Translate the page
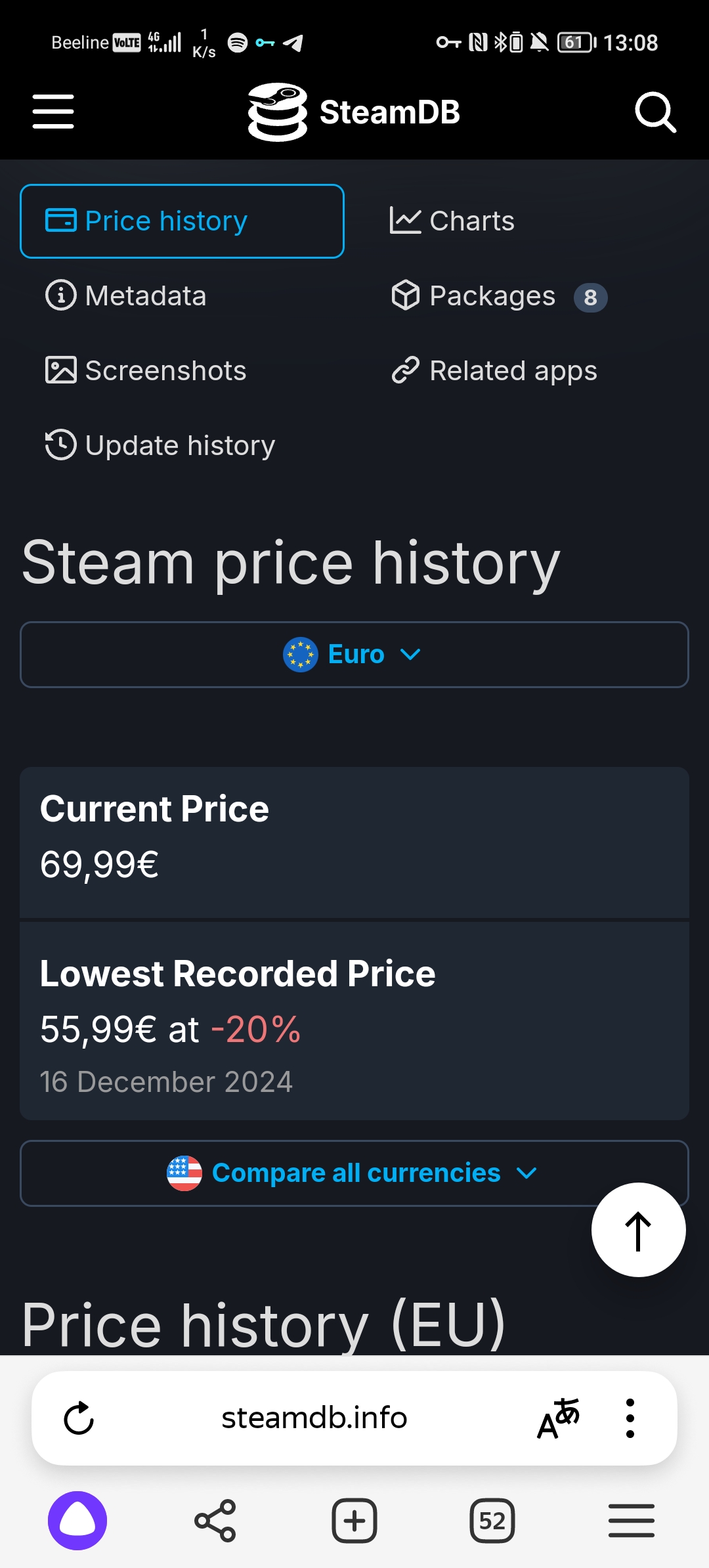 tap(558, 1418)
